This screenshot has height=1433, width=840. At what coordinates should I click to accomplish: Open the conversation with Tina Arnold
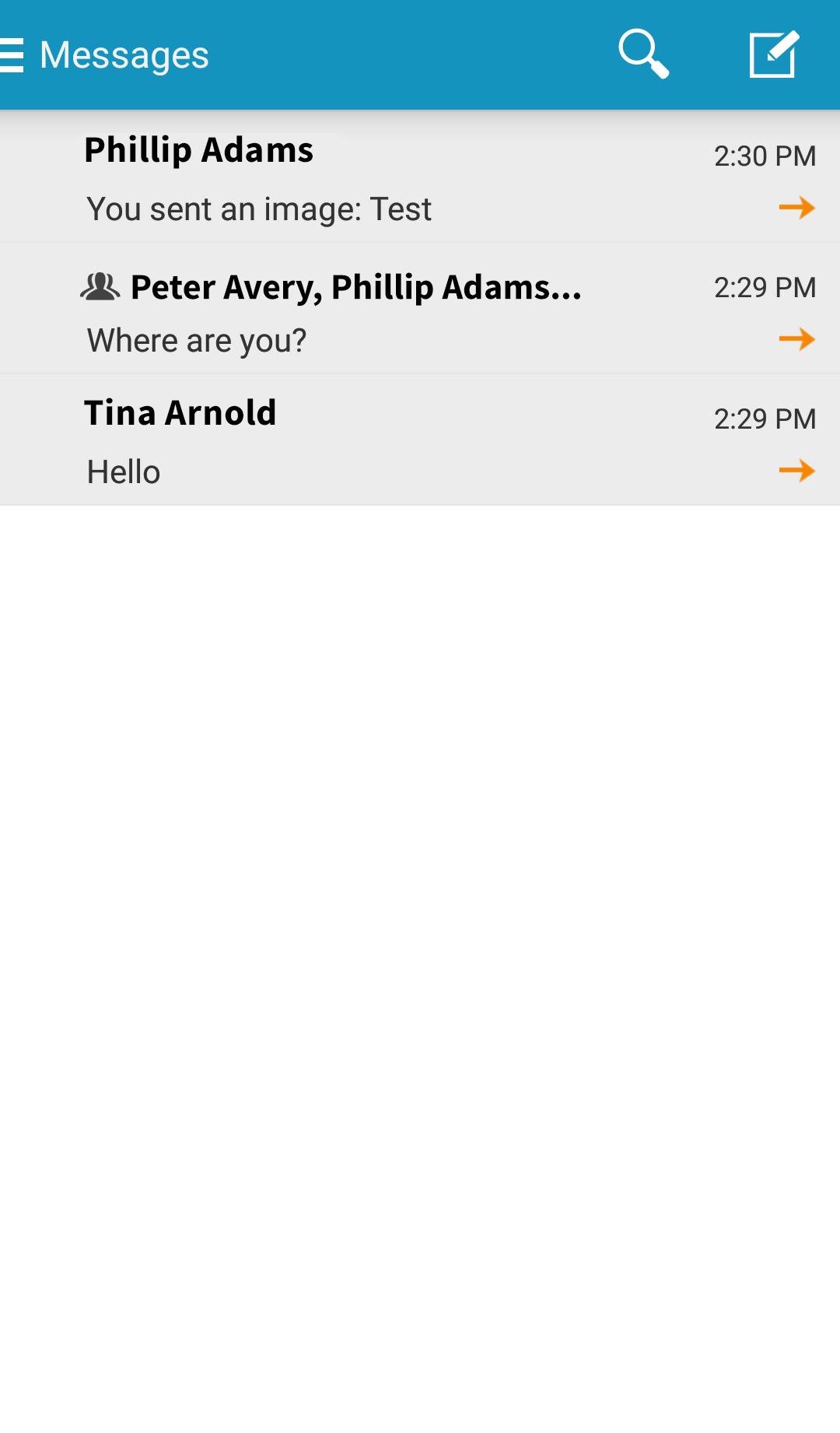(x=420, y=440)
